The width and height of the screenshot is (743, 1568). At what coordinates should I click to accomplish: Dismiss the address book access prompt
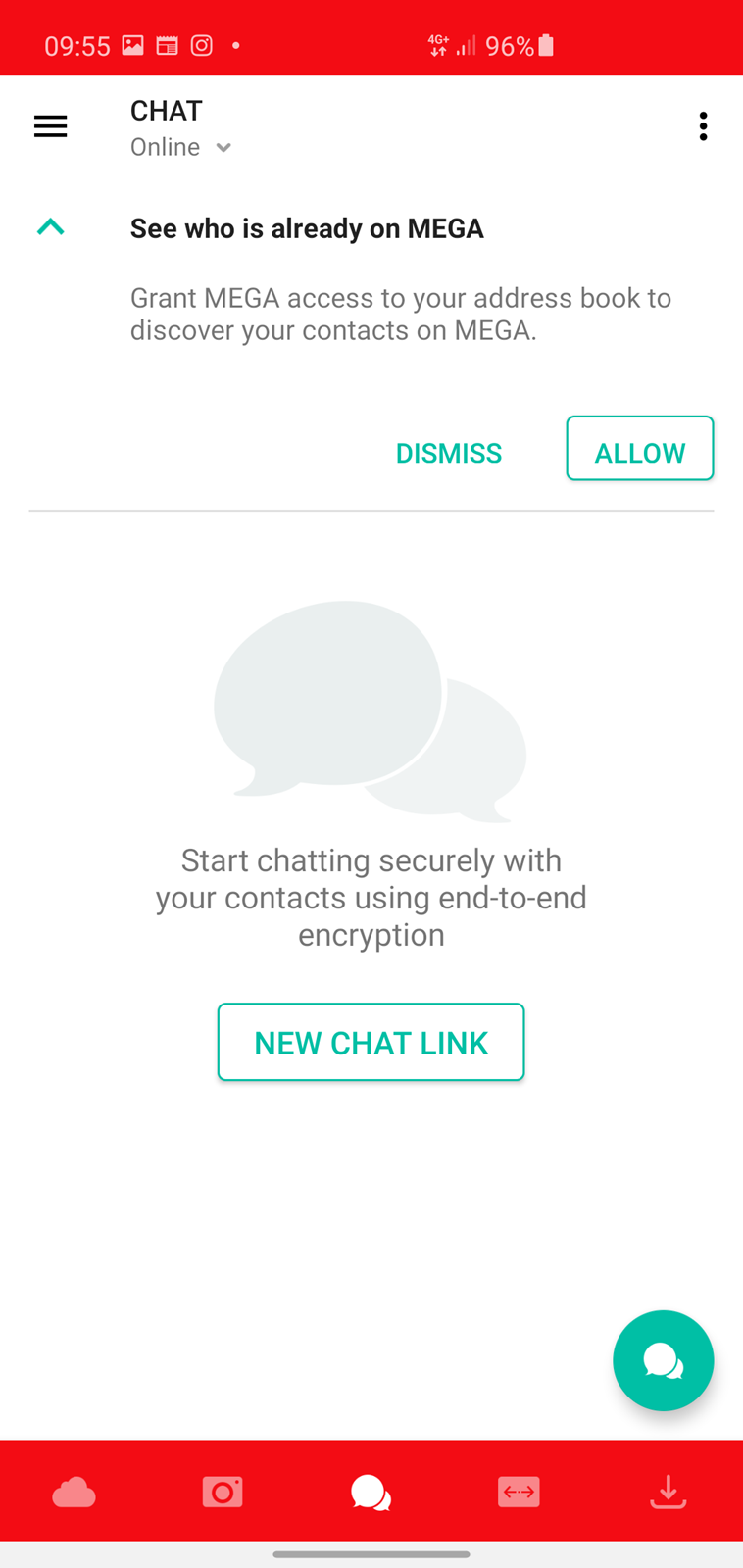coord(448,453)
